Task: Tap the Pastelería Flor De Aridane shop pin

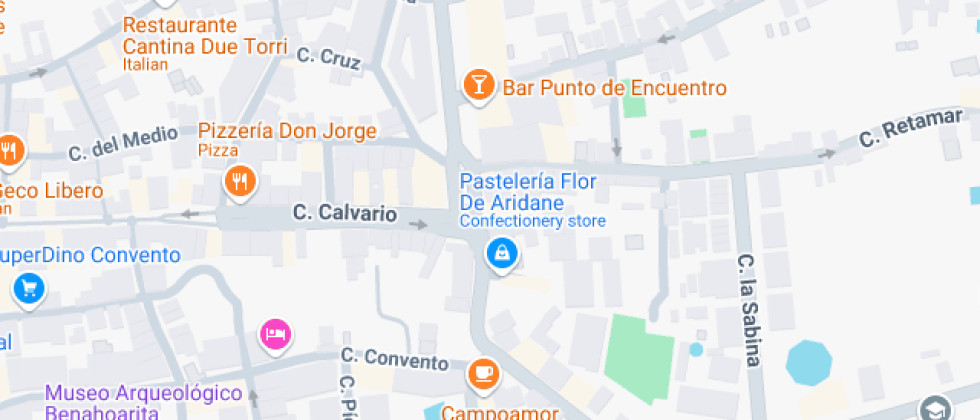Action: tap(501, 253)
